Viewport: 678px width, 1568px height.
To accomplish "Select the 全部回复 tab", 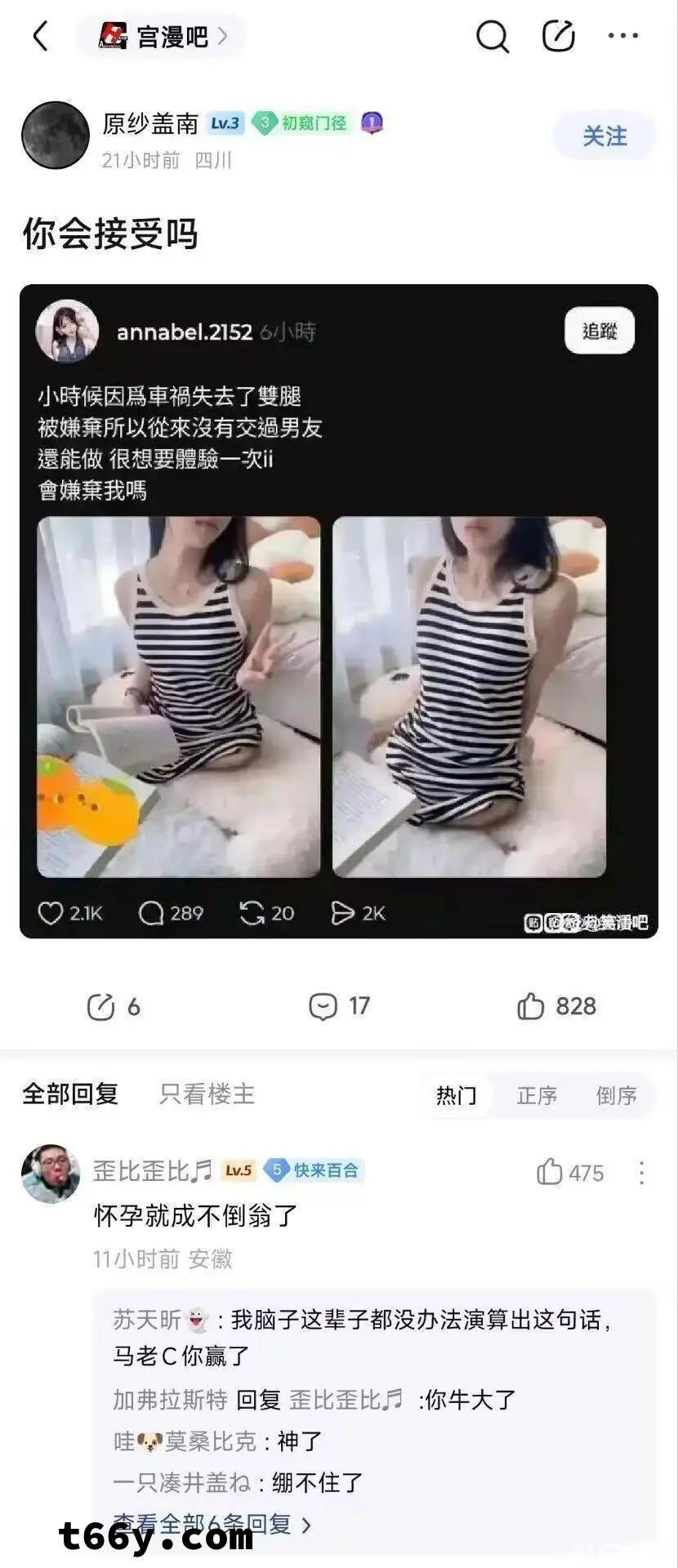I will [70, 1094].
